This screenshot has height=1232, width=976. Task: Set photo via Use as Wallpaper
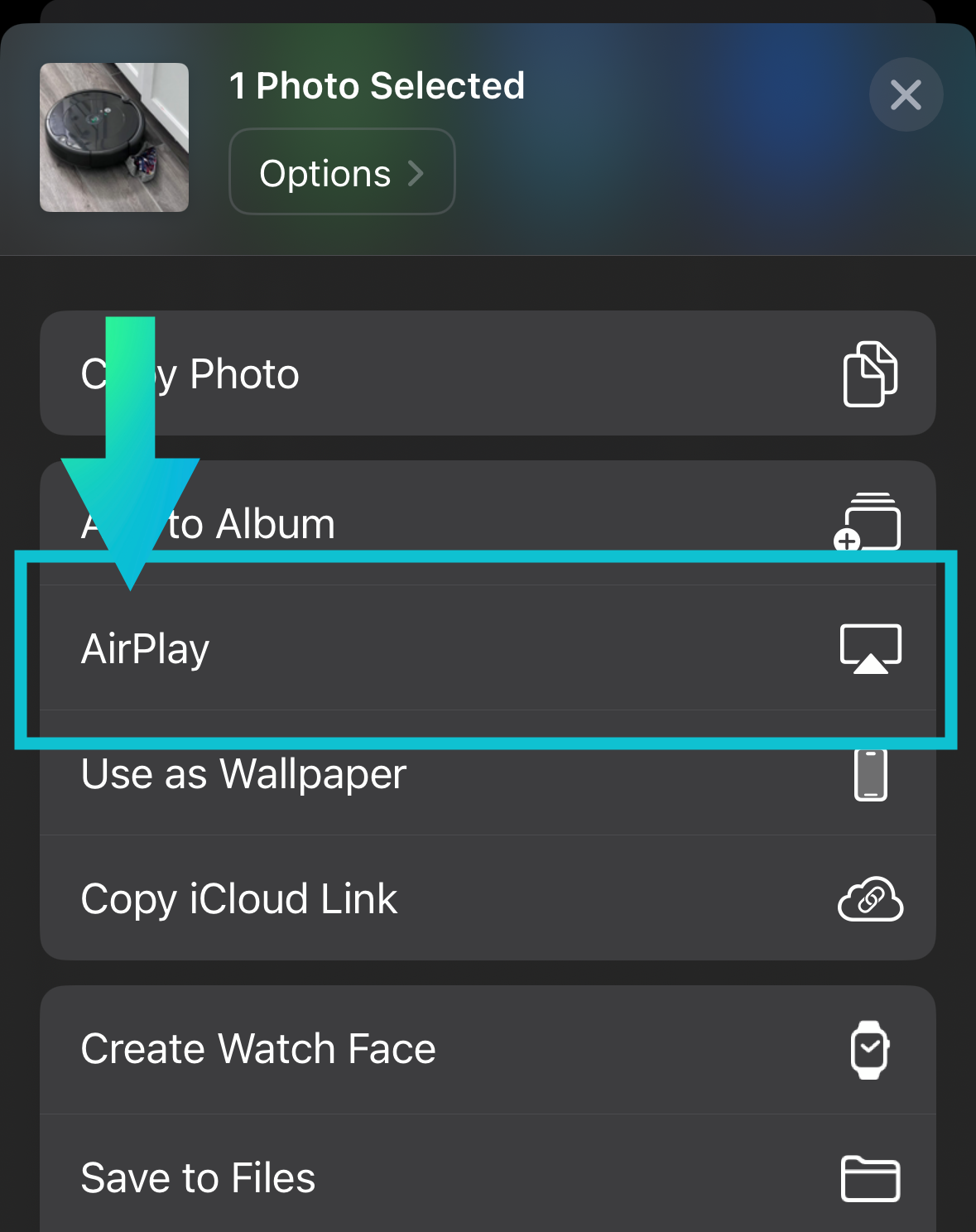click(x=488, y=774)
